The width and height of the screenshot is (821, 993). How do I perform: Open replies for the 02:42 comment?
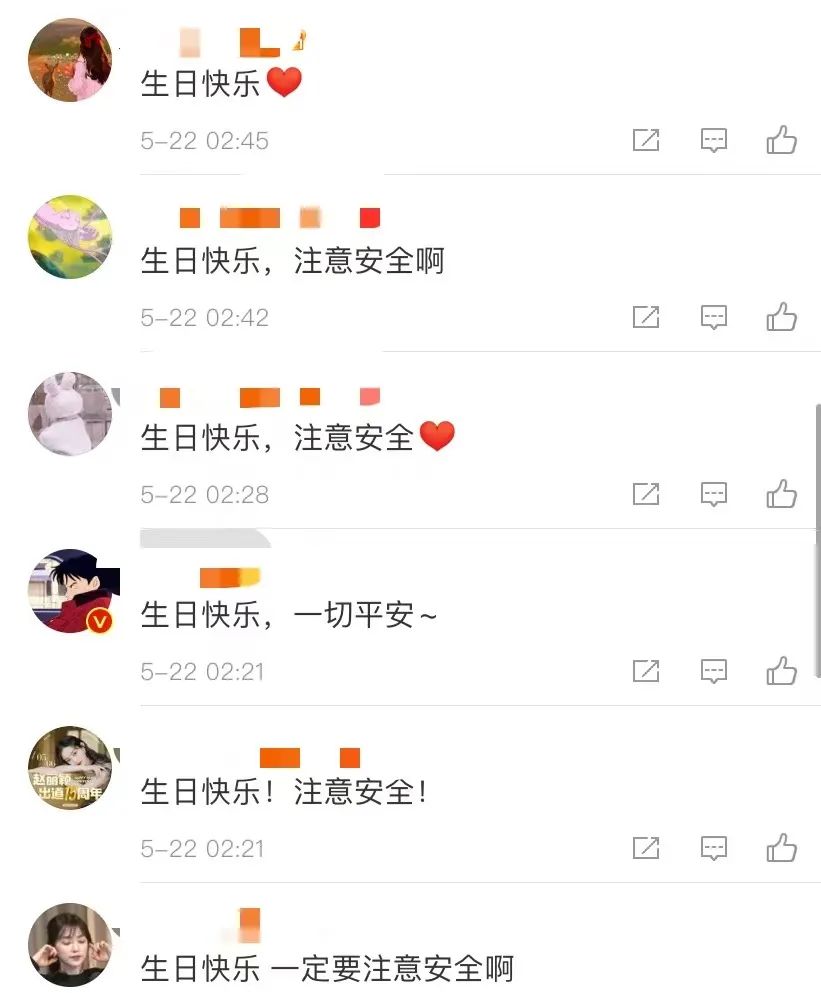[713, 318]
